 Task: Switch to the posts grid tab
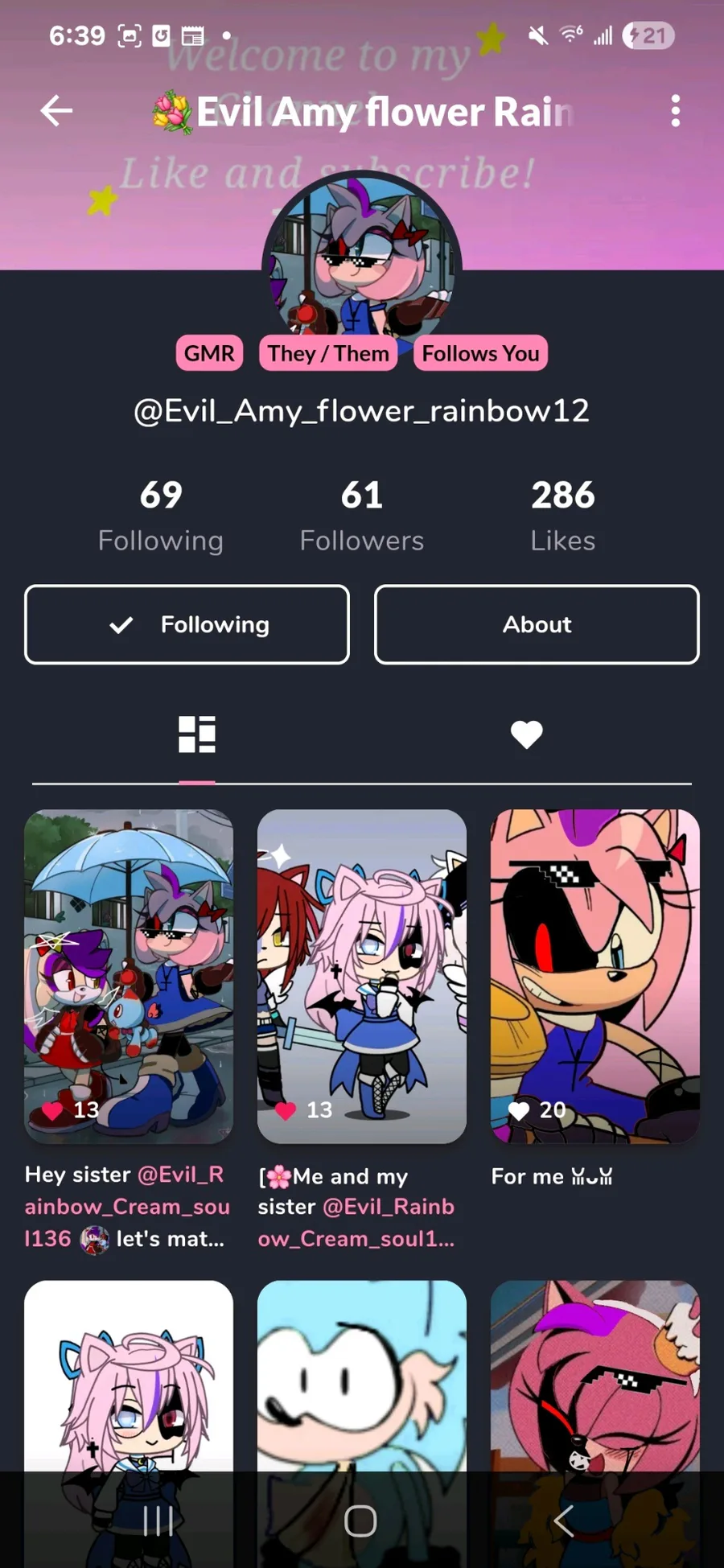[197, 735]
